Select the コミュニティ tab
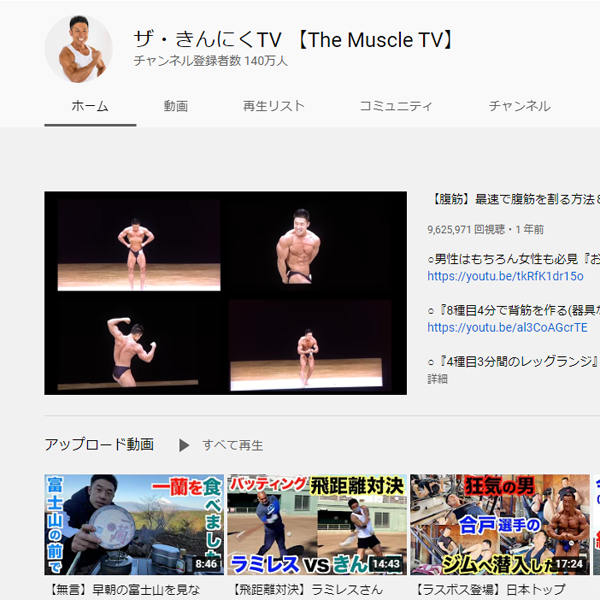Viewport: 600px width, 600px height. (396, 106)
